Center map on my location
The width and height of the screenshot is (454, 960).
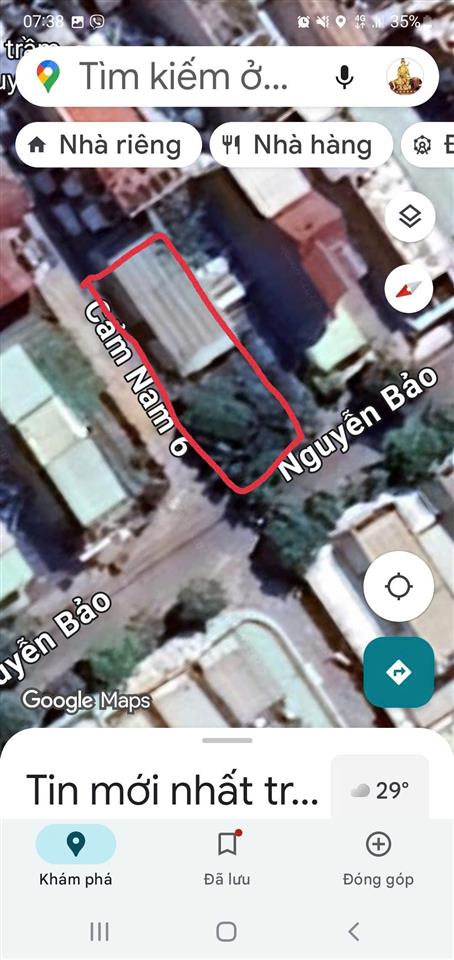point(399,587)
